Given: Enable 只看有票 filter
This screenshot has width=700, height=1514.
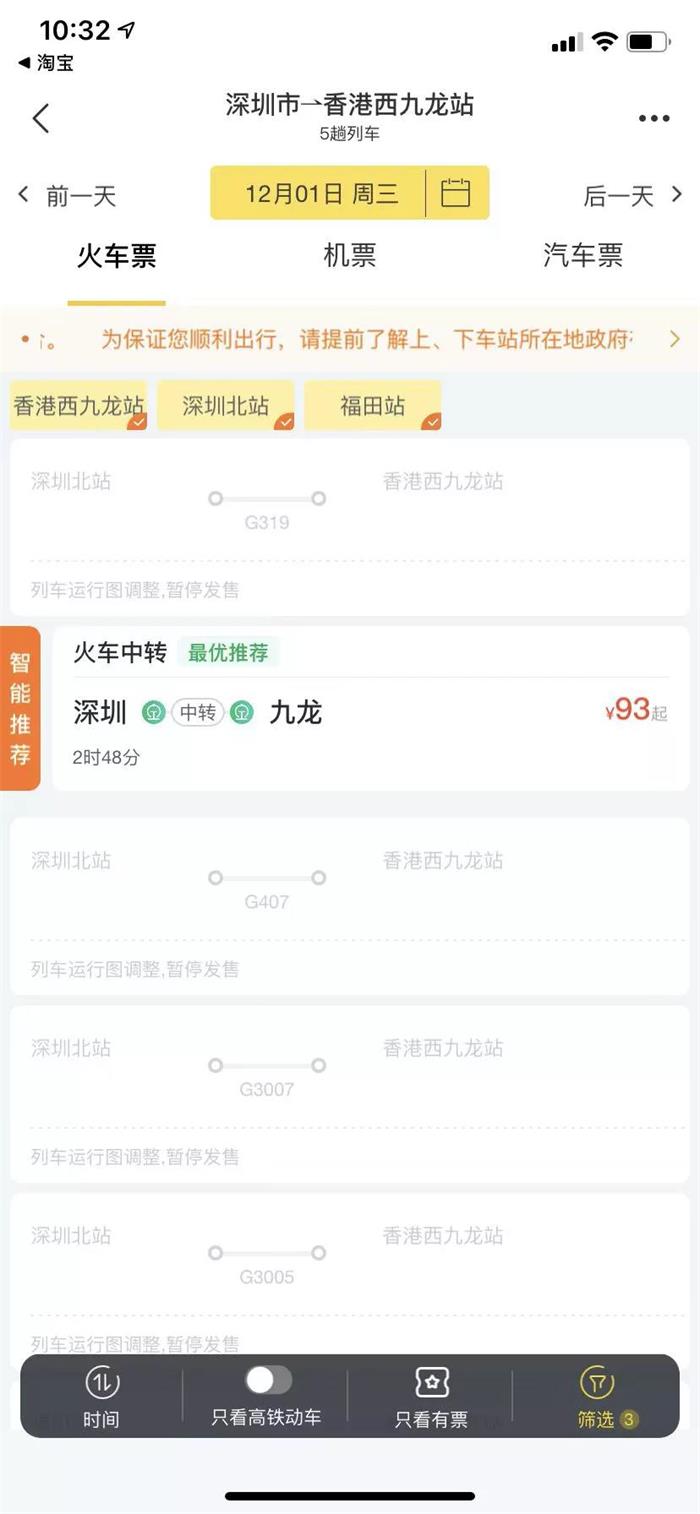Looking at the screenshot, I should [431, 1396].
